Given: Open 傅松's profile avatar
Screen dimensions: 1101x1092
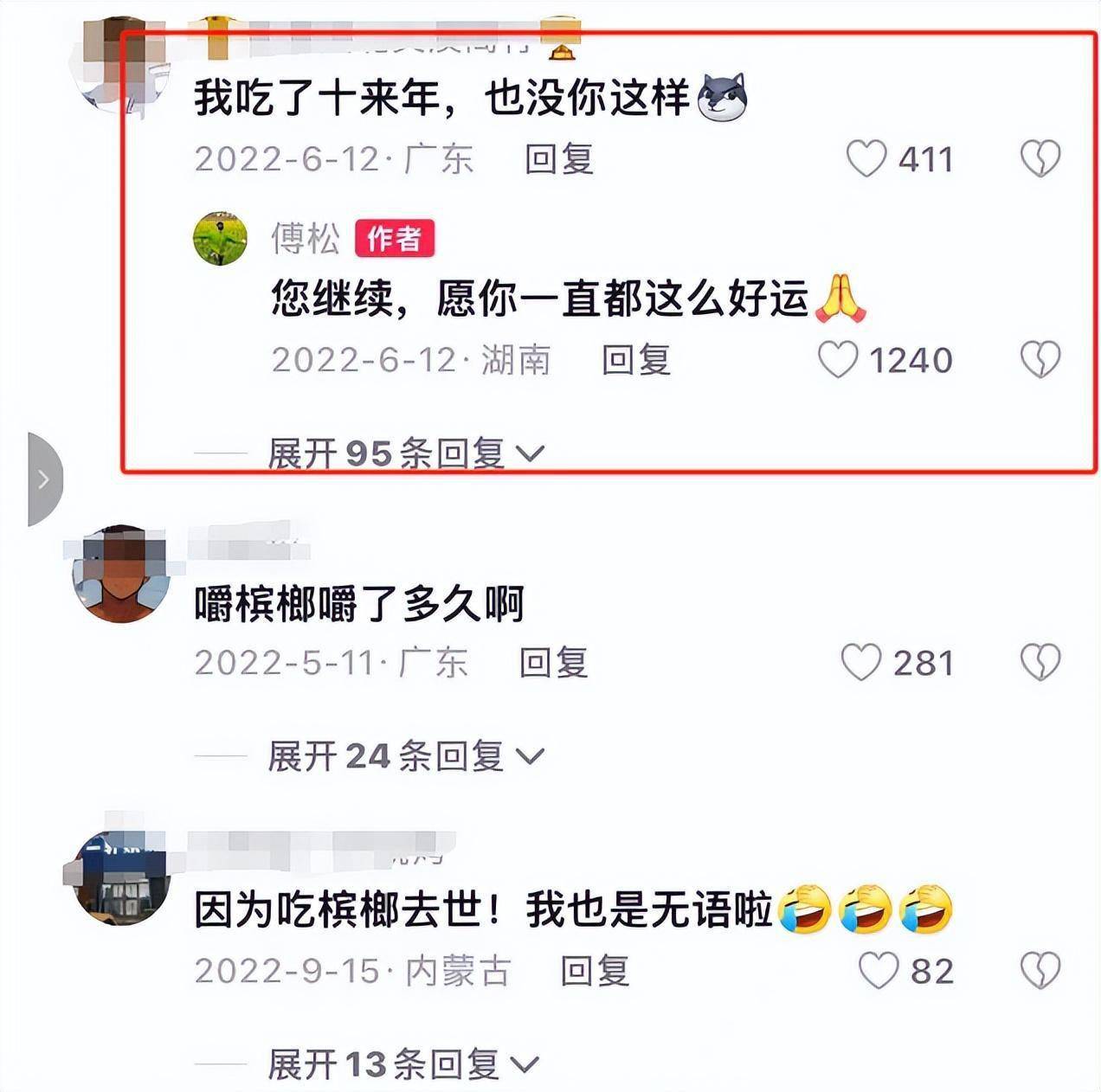Looking at the screenshot, I should coord(220,238).
